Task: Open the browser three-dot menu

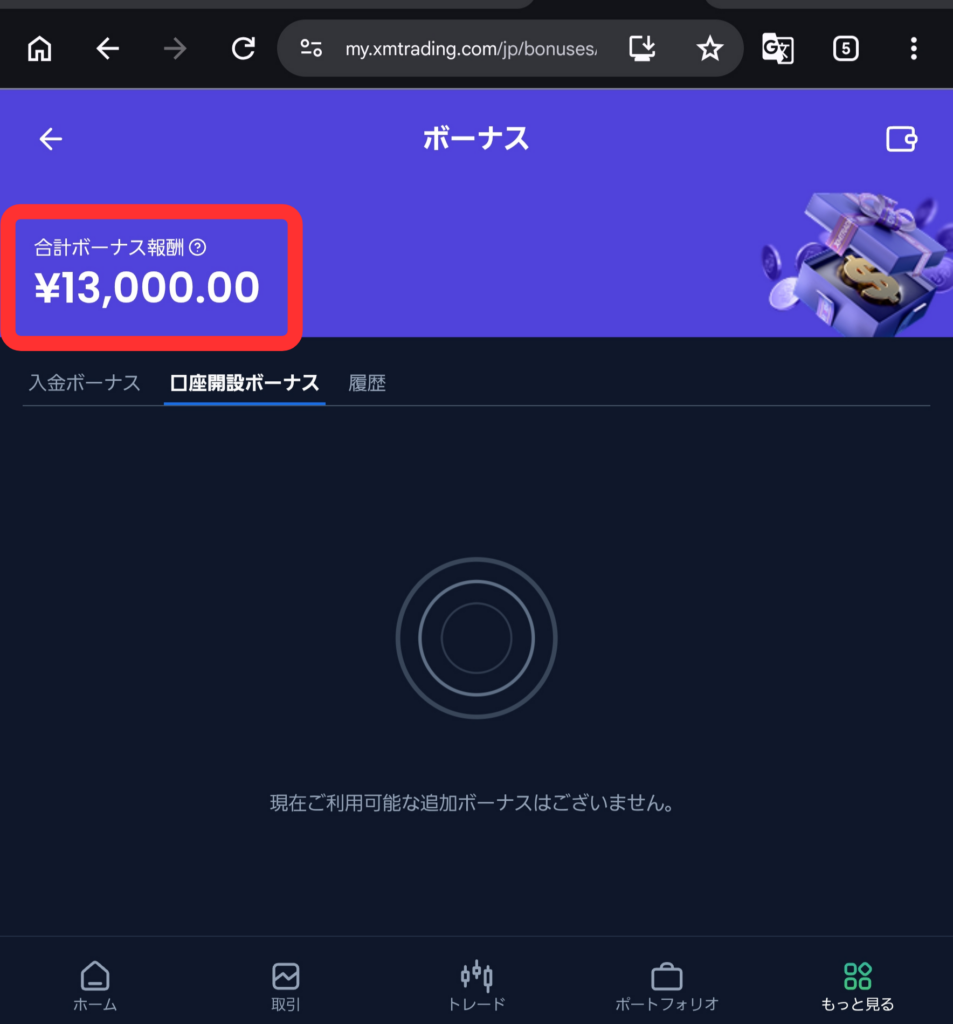Action: (x=913, y=48)
